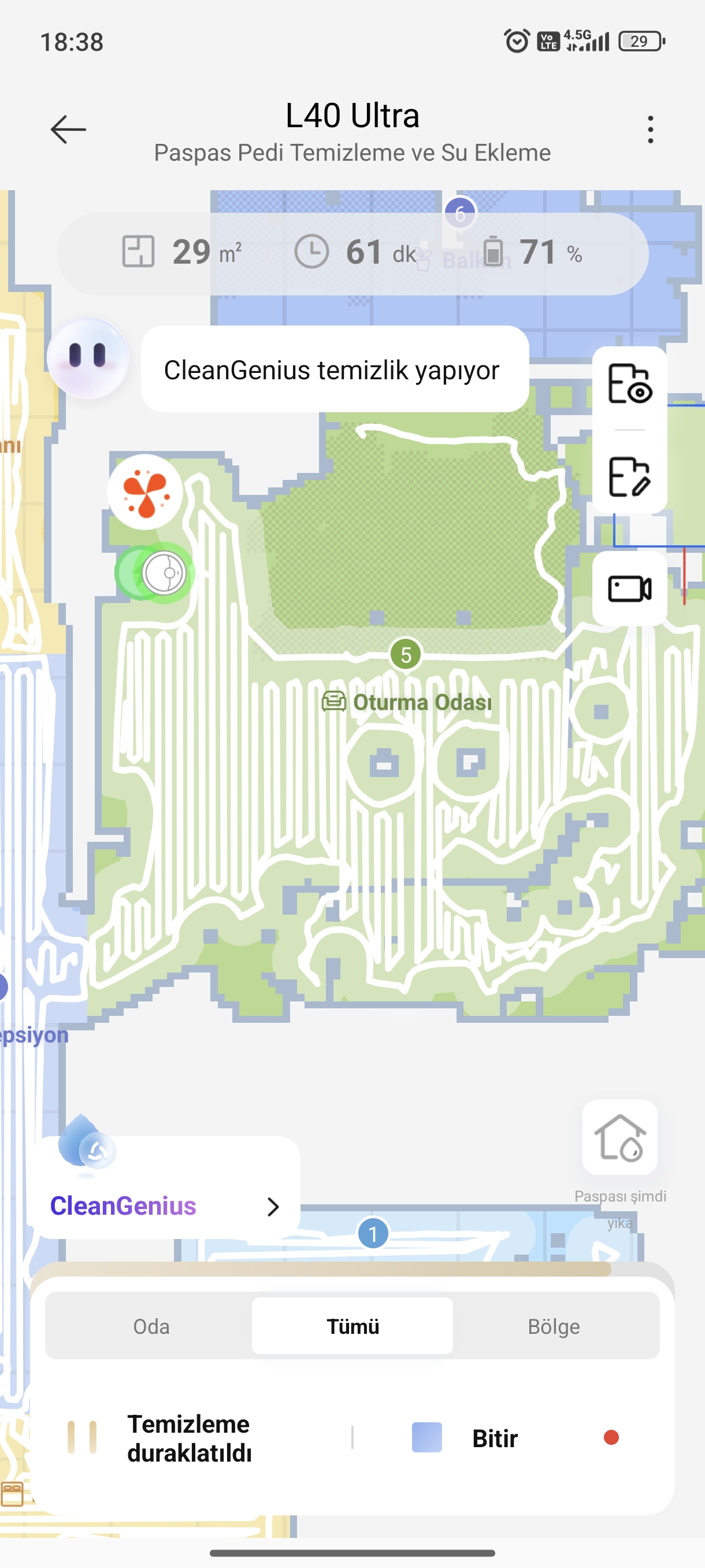Open CleanGenius mode settings
The height and width of the screenshot is (1568, 705).
click(x=164, y=1205)
